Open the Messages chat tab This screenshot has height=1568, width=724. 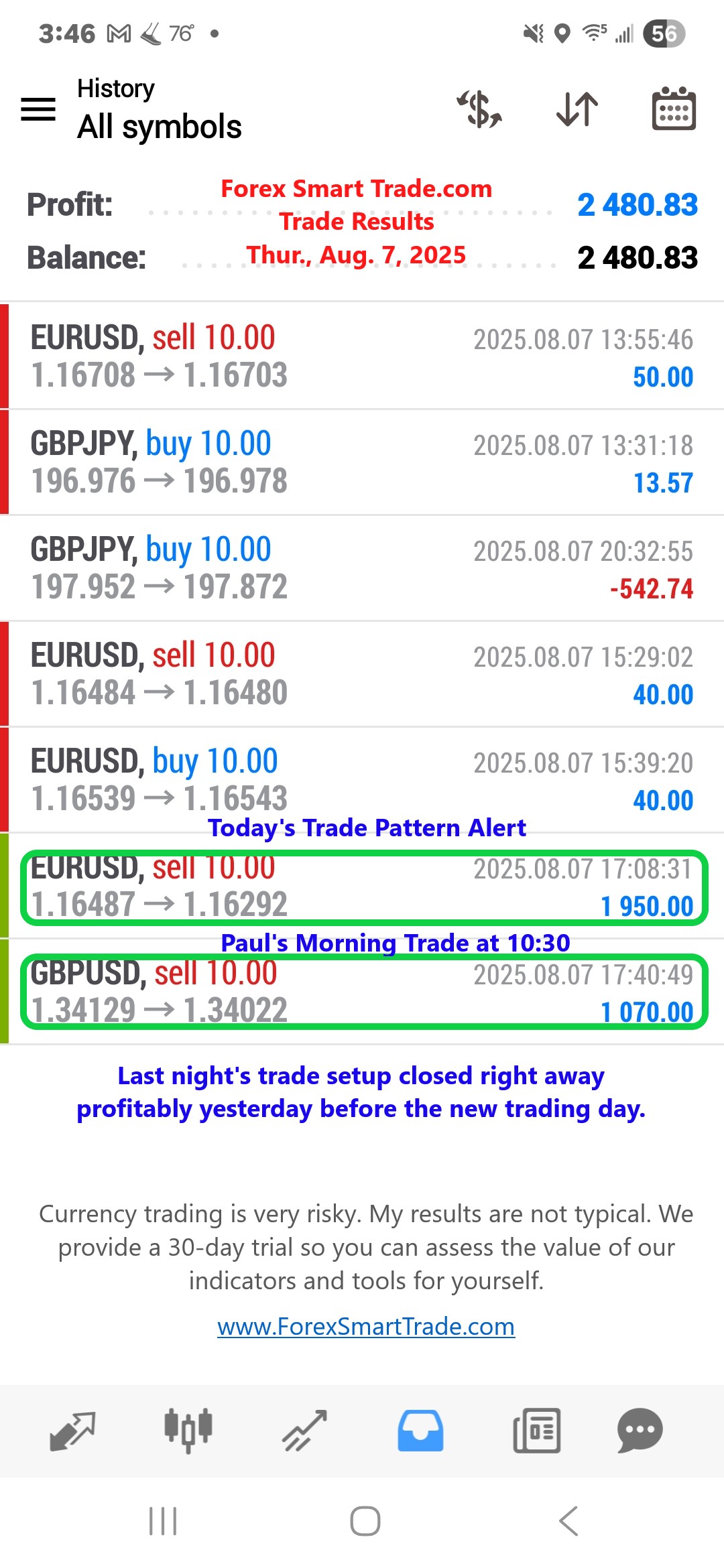(x=640, y=1431)
